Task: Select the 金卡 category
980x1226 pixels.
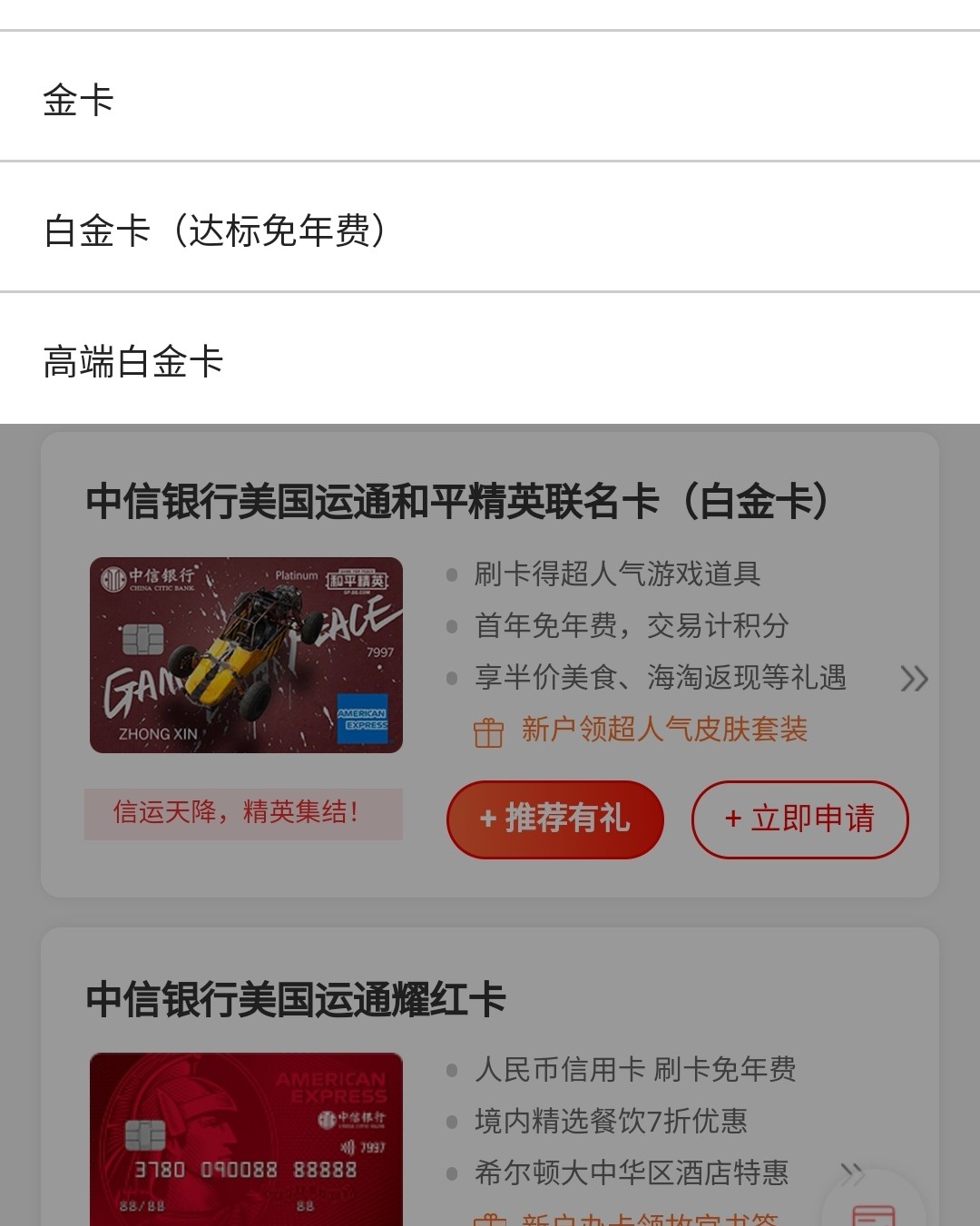Action: click(490, 95)
